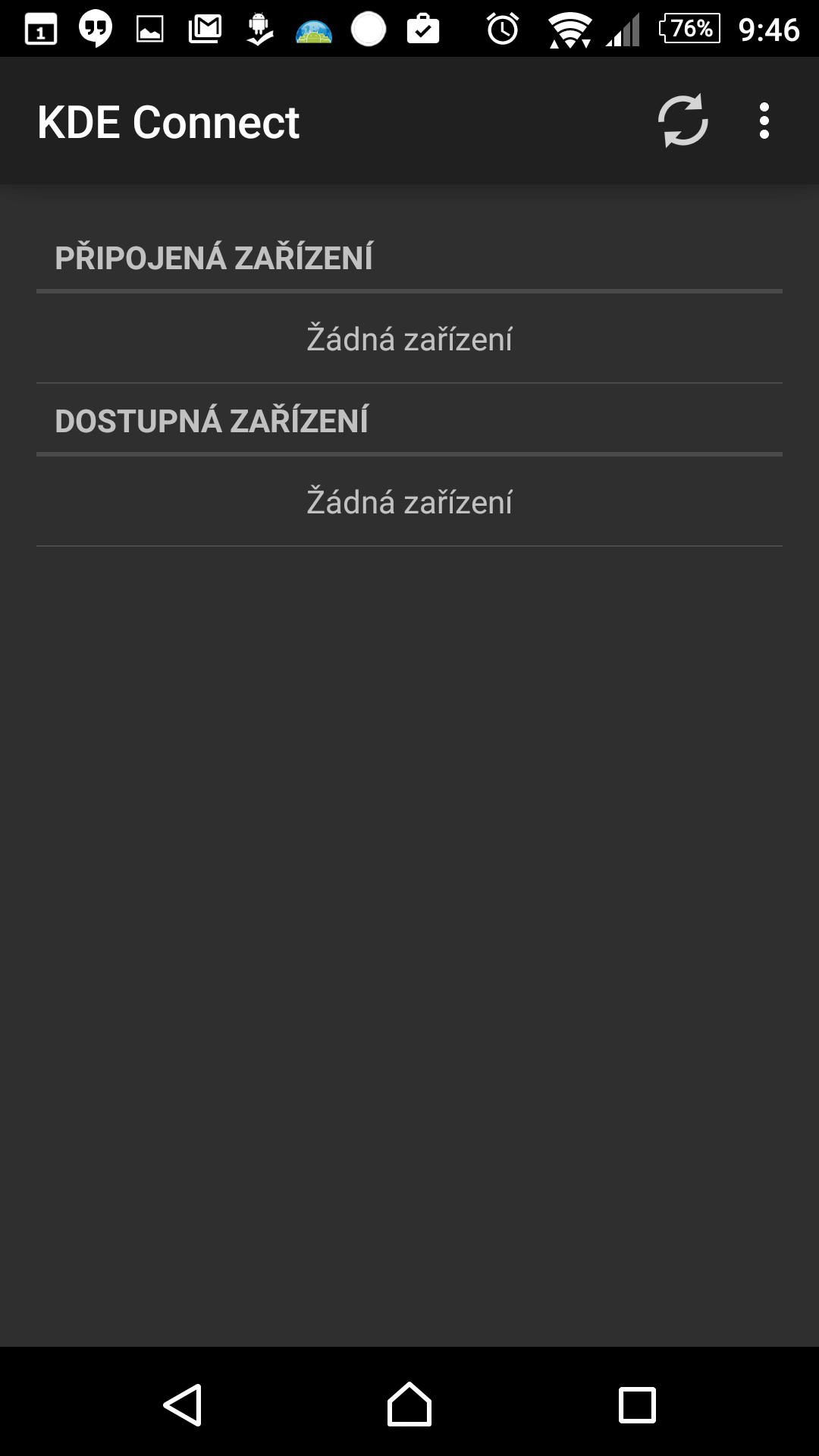Refresh the device list
This screenshot has width=819, height=1456.
point(682,121)
